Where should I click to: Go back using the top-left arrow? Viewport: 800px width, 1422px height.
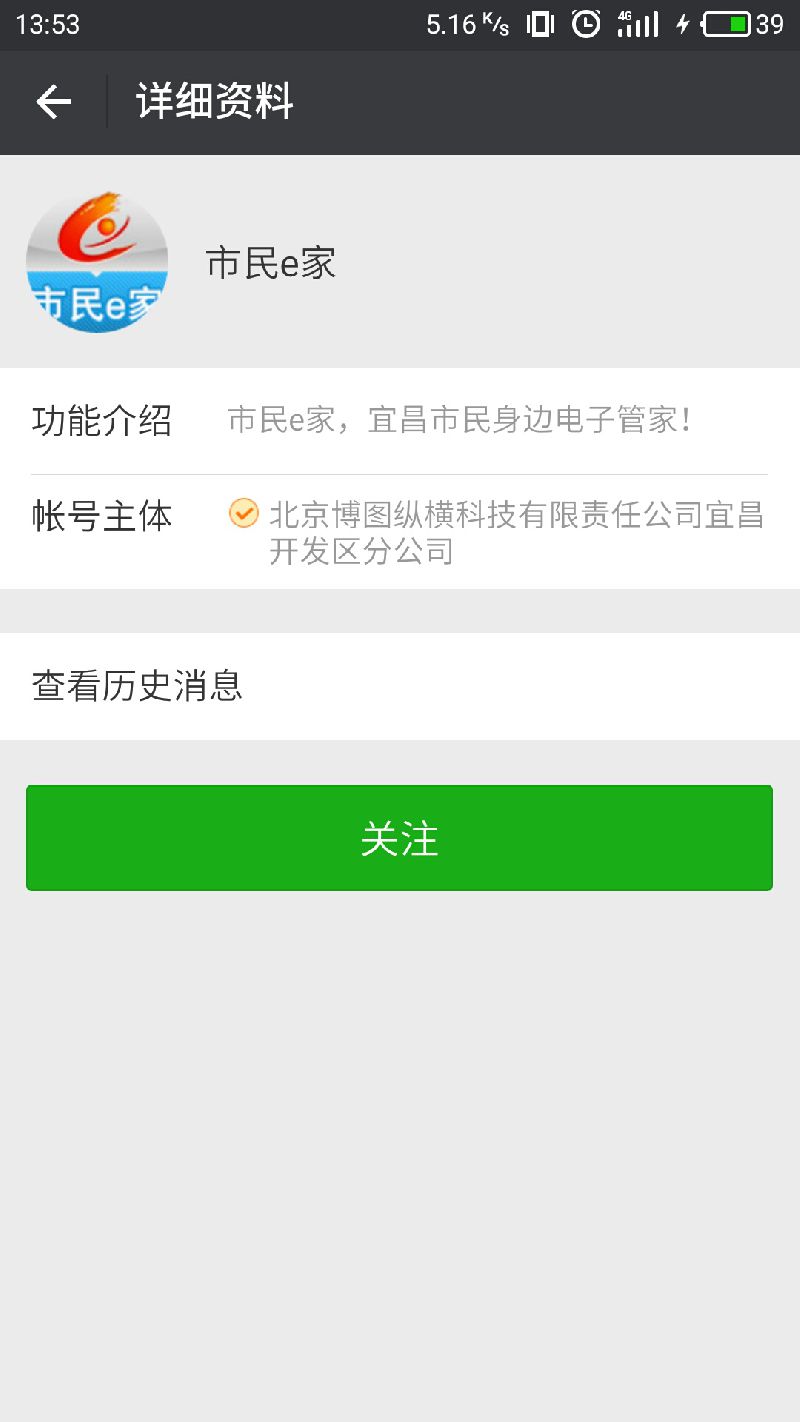pyautogui.click(x=54, y=102)
